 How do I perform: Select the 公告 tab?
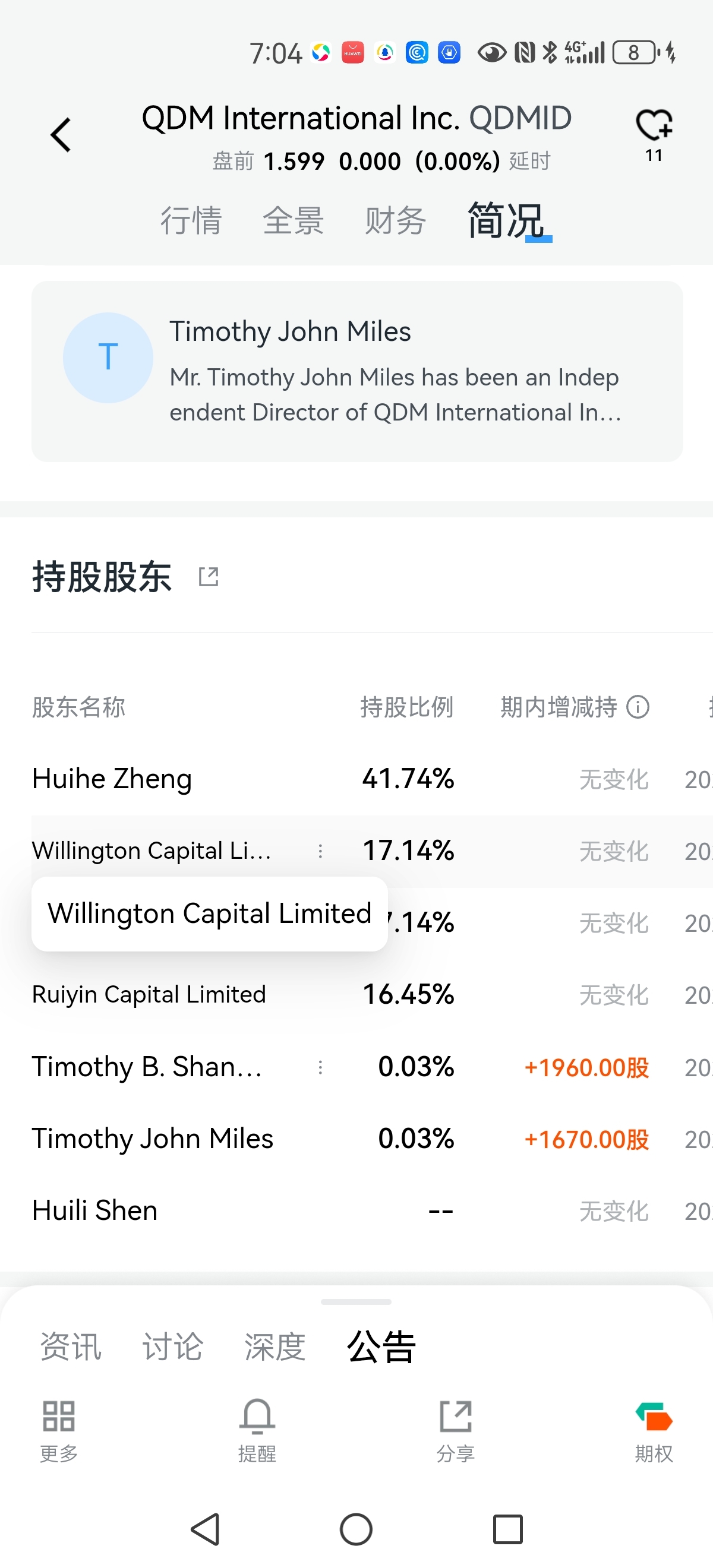[381, 1346]
